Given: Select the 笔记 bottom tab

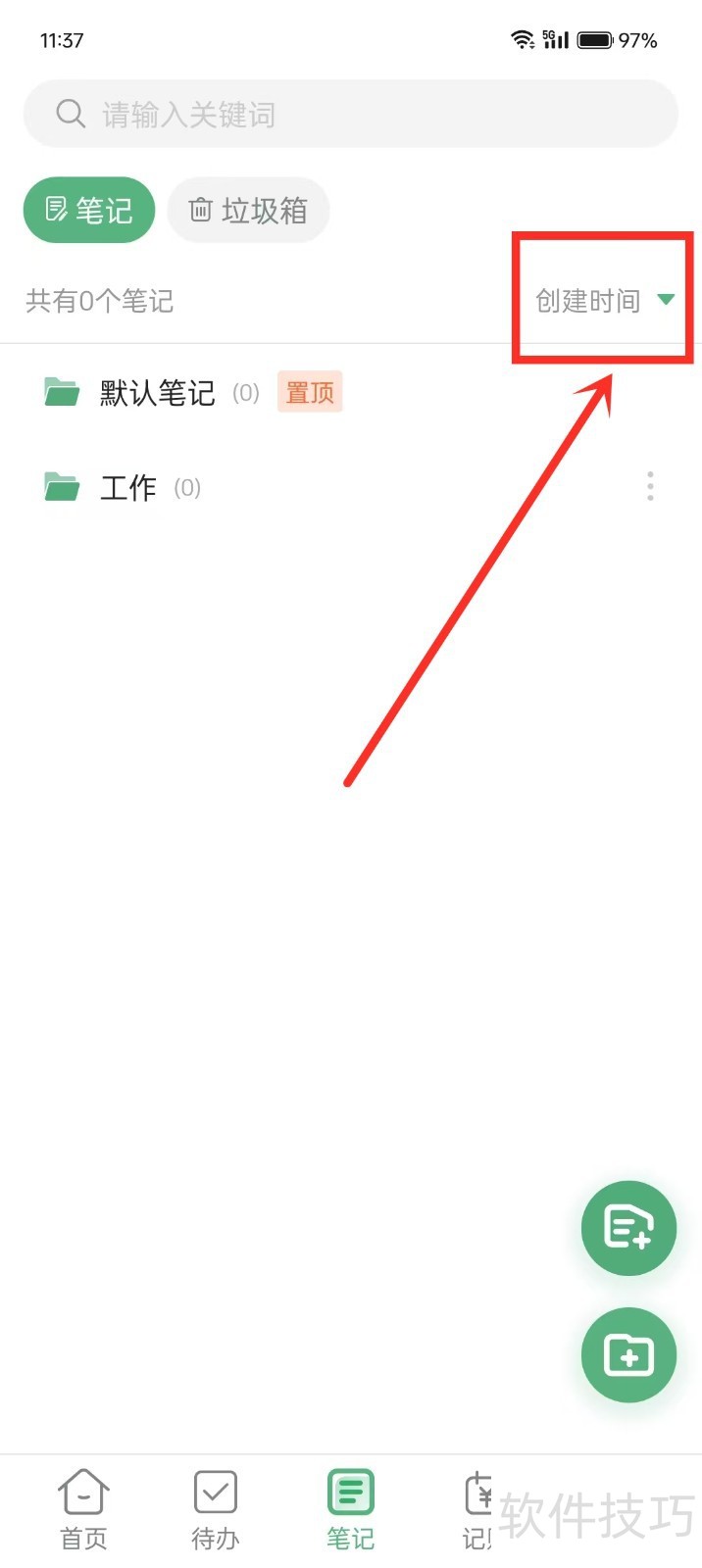Looking at the screenshot, I should (350, 1509).
